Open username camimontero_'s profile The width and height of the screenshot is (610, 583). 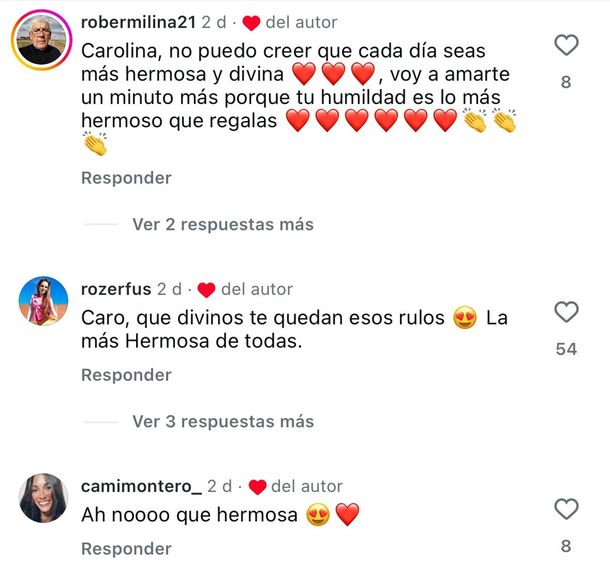point(141,487)
